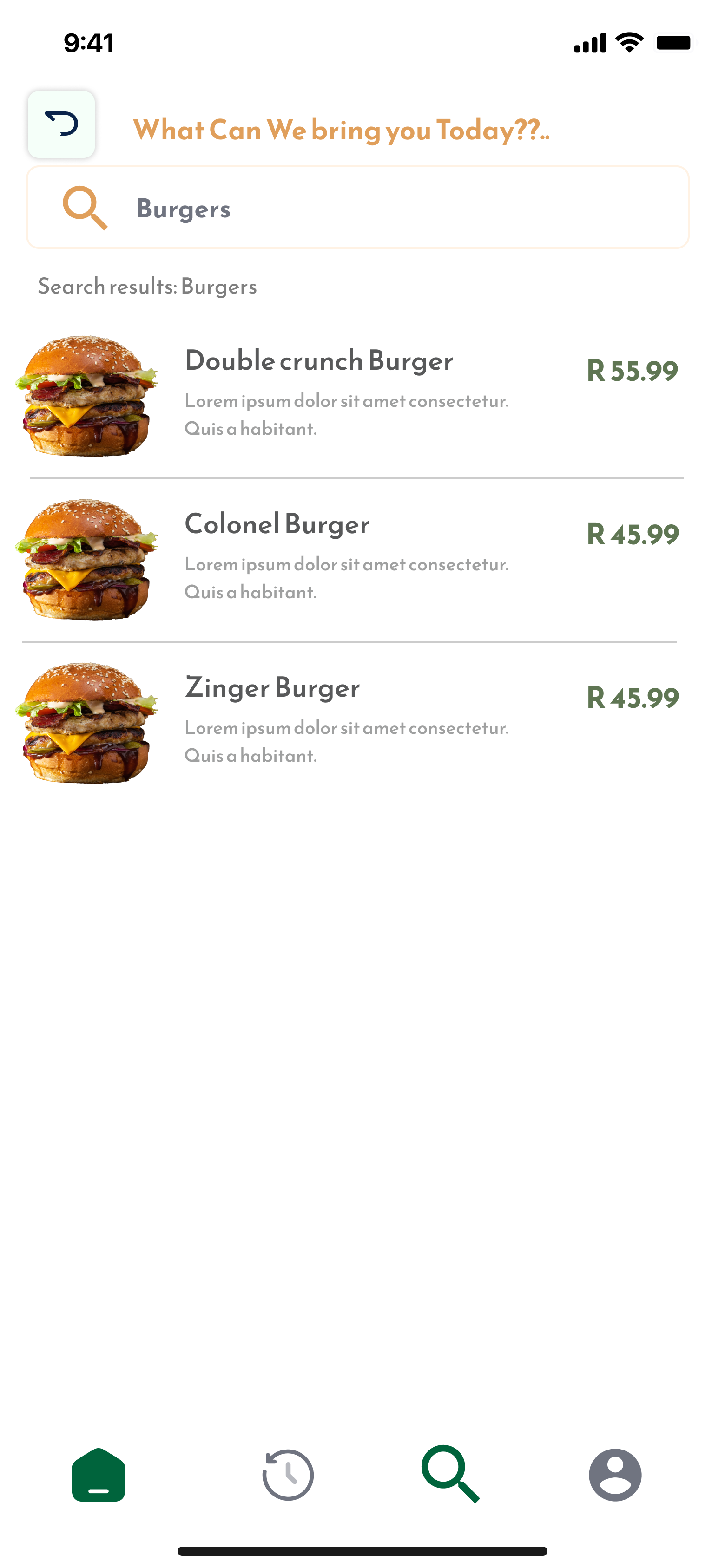
Task: Go back using the return arrow button
Action: (x=61, y=125)
